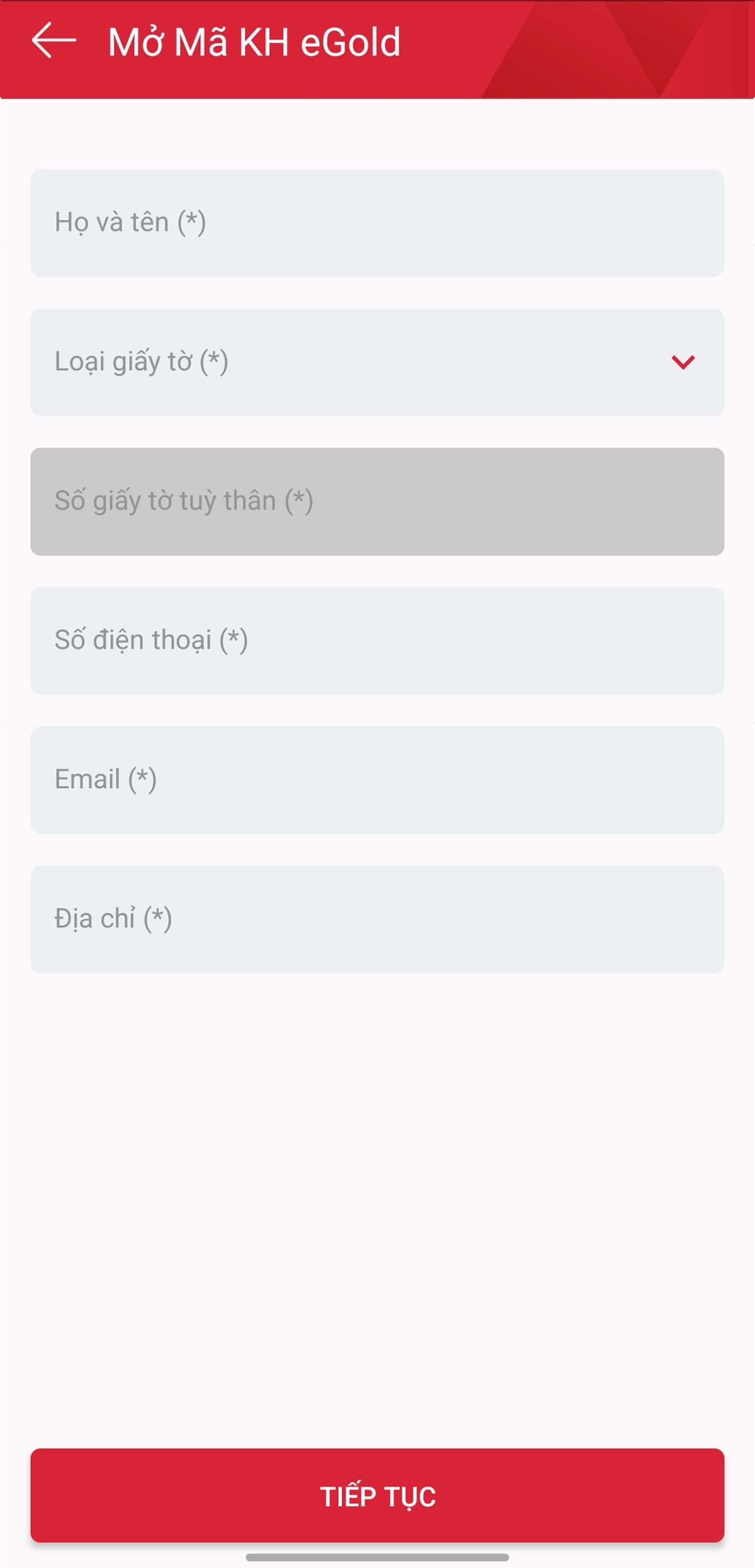Select the email address entry box
The image size is (755, 1568).
377,779
